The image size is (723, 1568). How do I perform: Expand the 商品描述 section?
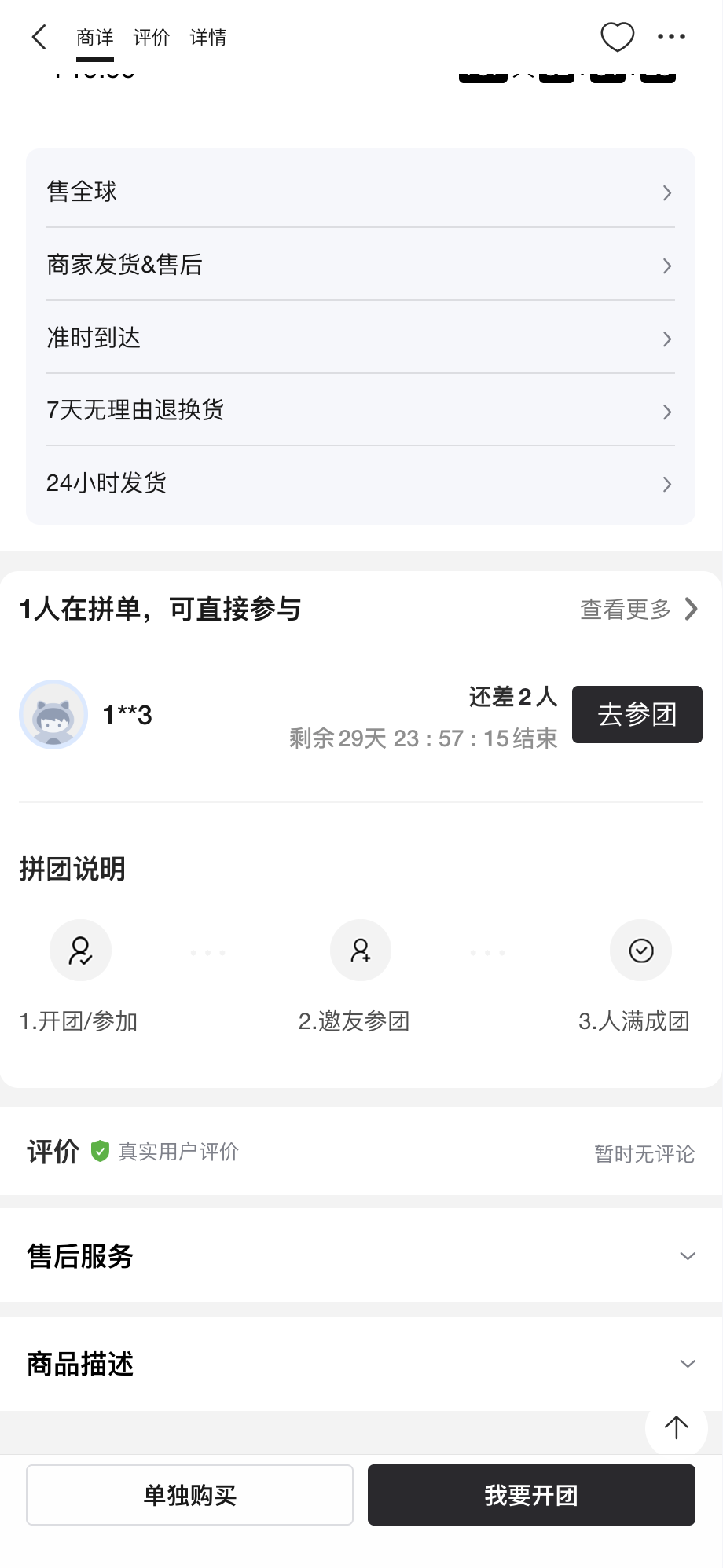coord(360,1365)
